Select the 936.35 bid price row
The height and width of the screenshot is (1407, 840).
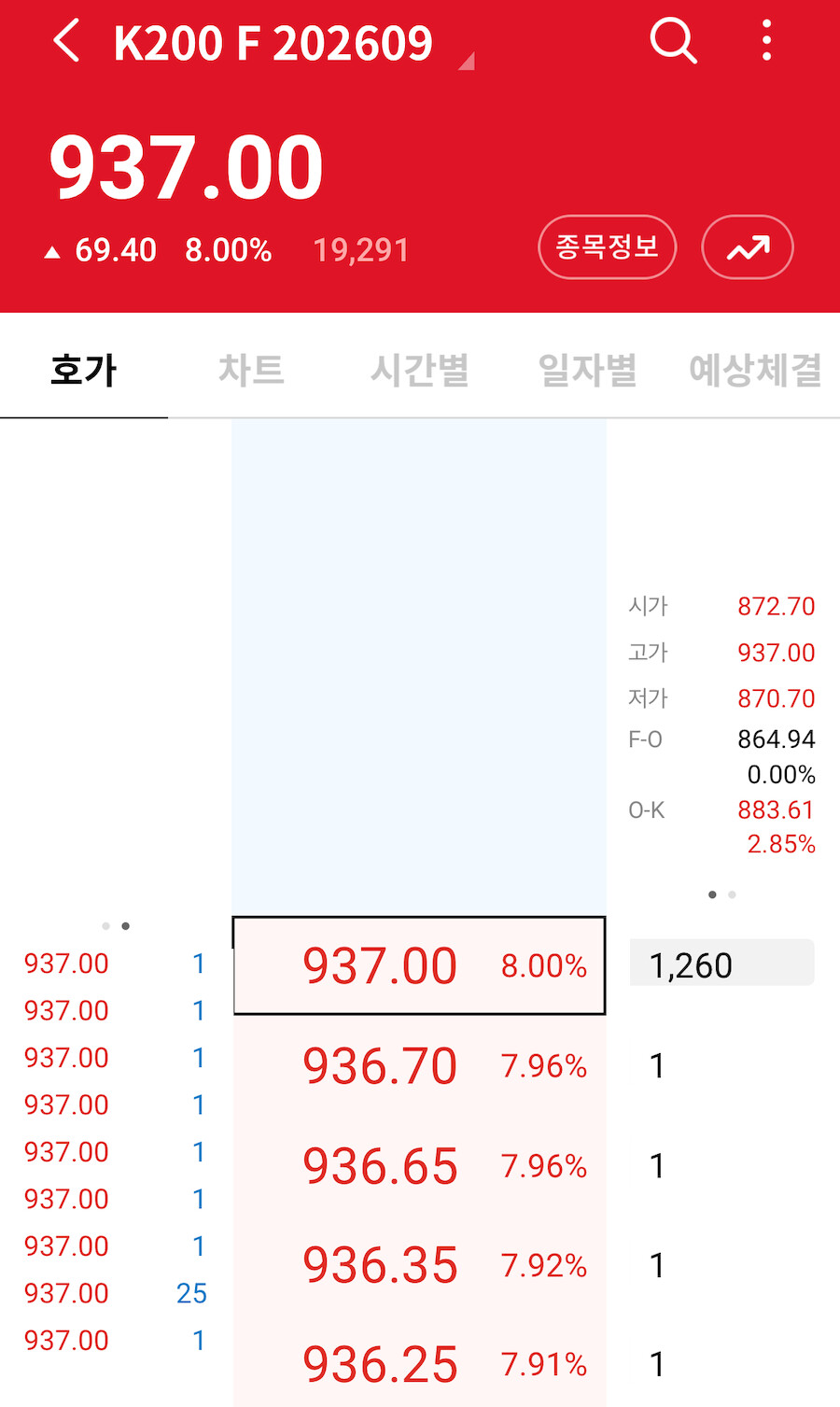pyautogui.click(x=419, y=1265)
